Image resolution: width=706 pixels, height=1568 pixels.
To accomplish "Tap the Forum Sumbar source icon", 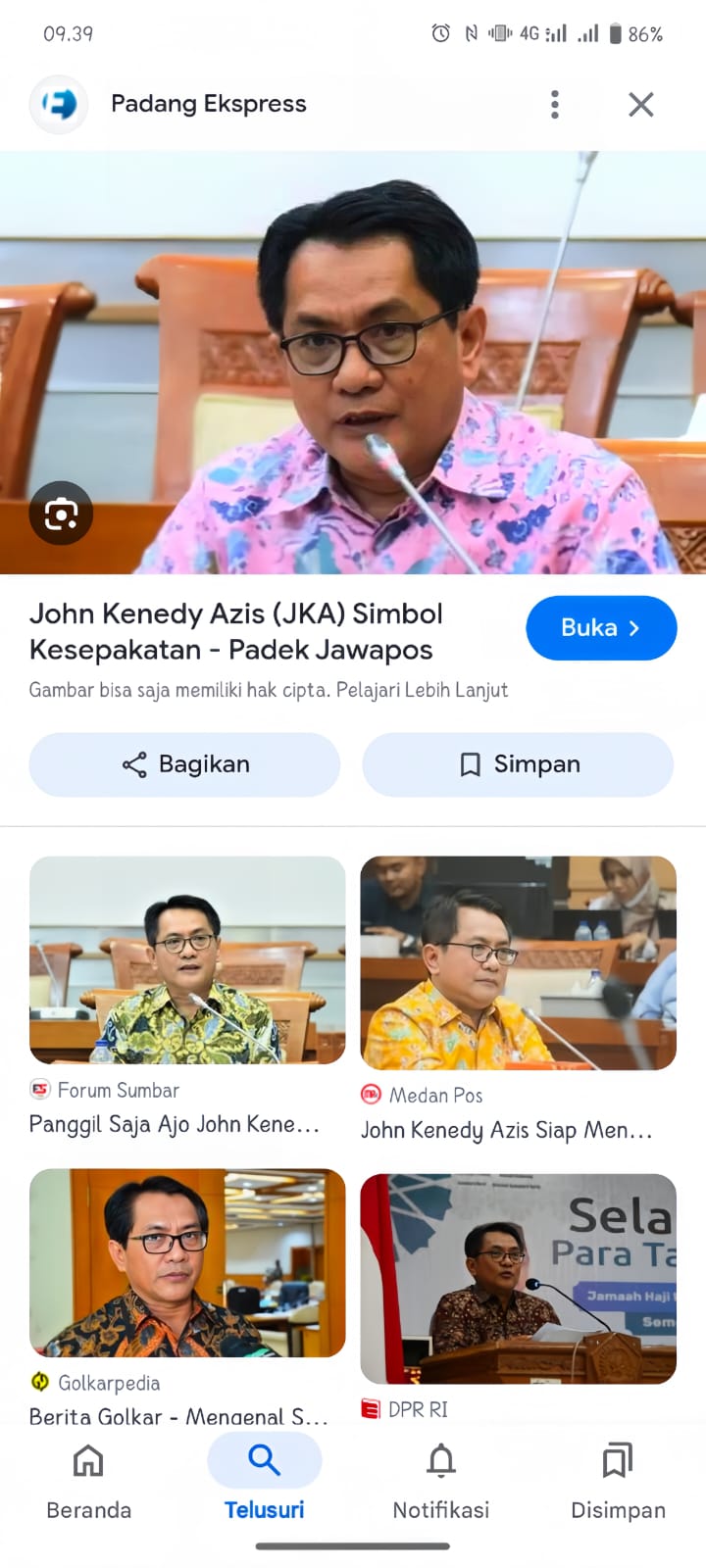I will point(39,1090).
